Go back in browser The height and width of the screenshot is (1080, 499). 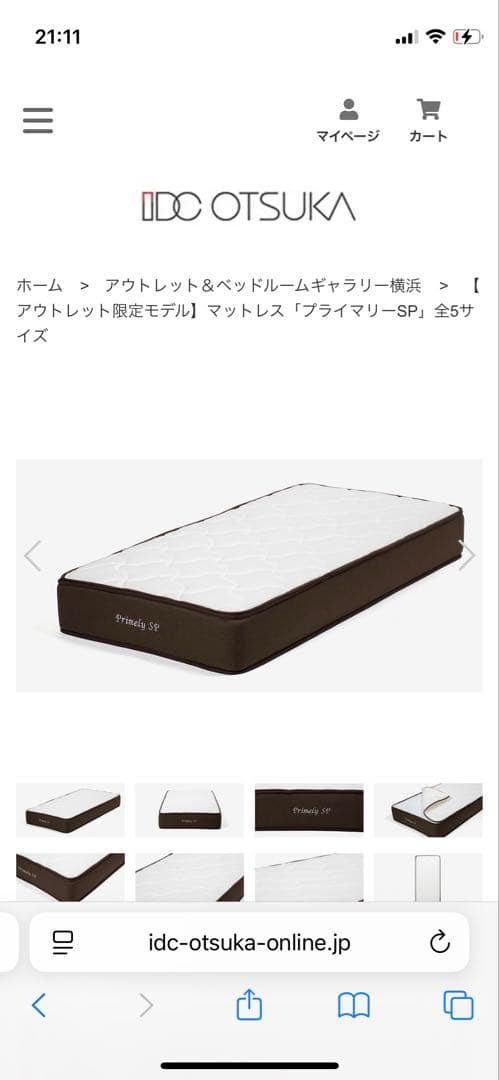pyautogui.click(x=39, y=1006)
